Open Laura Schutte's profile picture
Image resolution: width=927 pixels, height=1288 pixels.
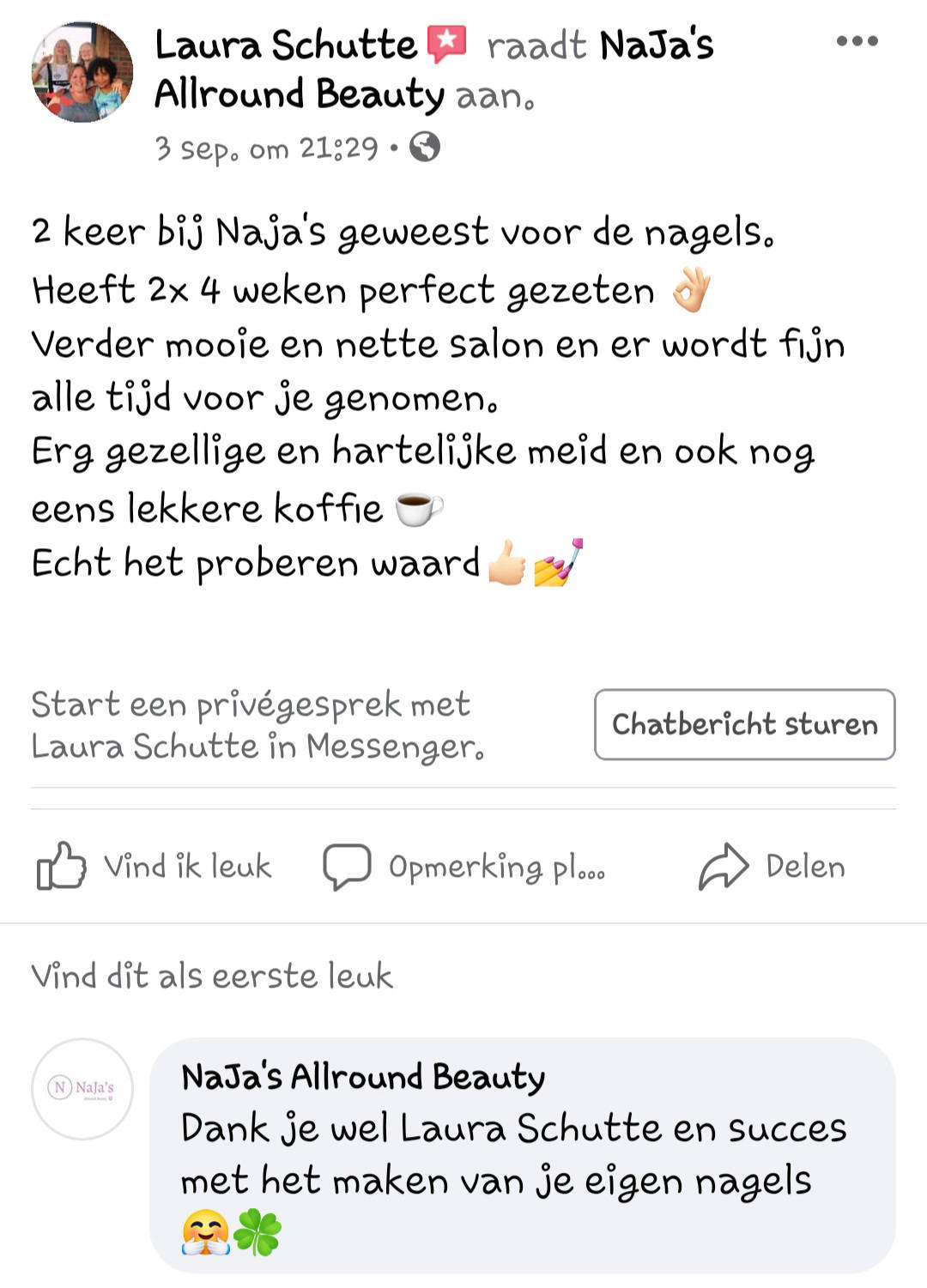pos(82,72)
